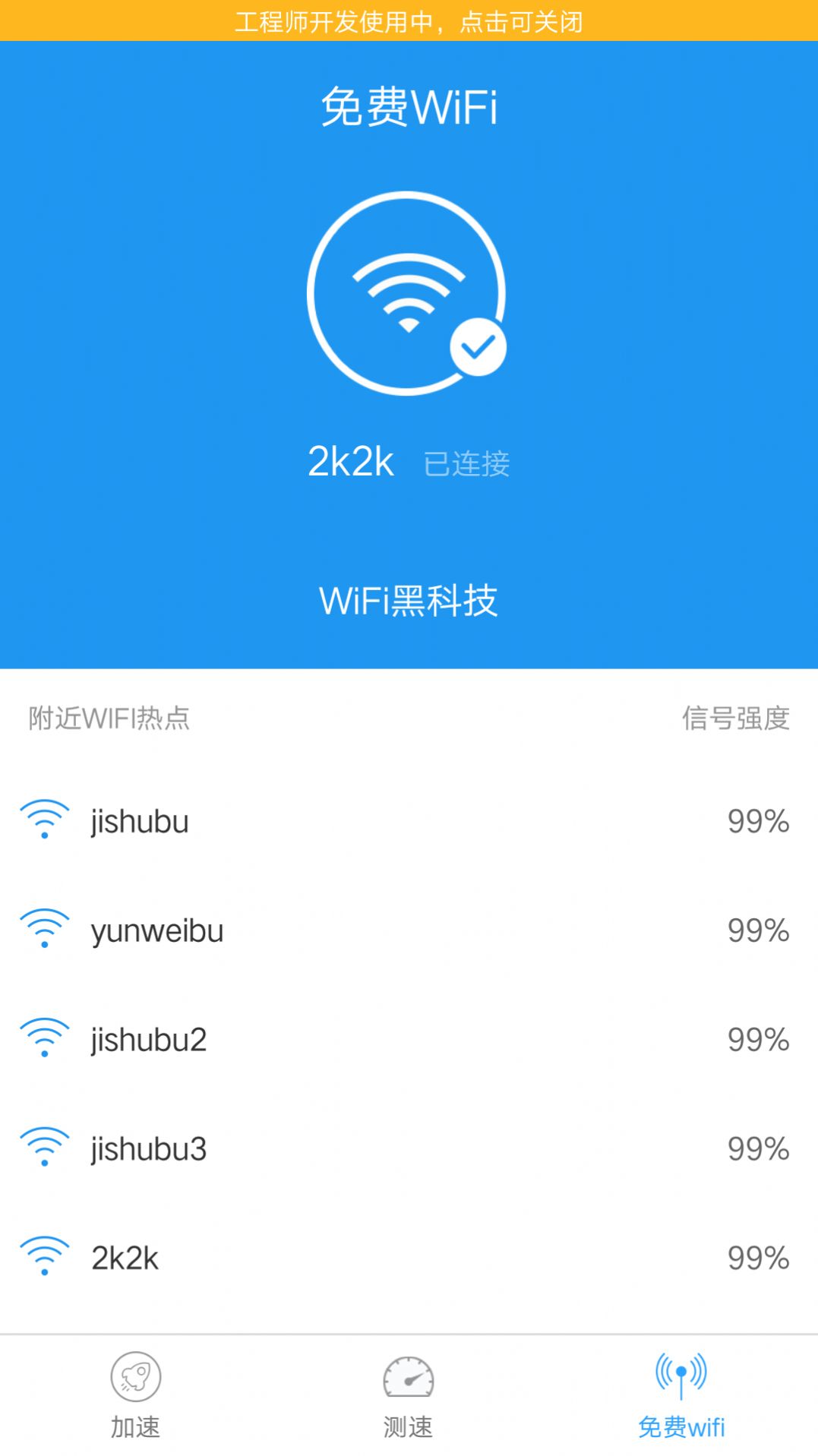Switch to the 加速 tab
The width and height of the screenshot is (818, 1456).
pyautogui.click(x=136, y=1398)
